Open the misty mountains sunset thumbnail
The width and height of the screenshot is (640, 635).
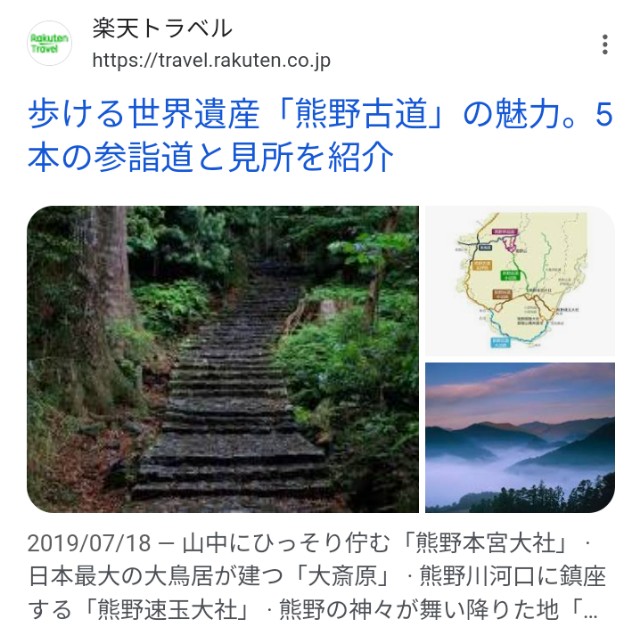click(519, 437)
